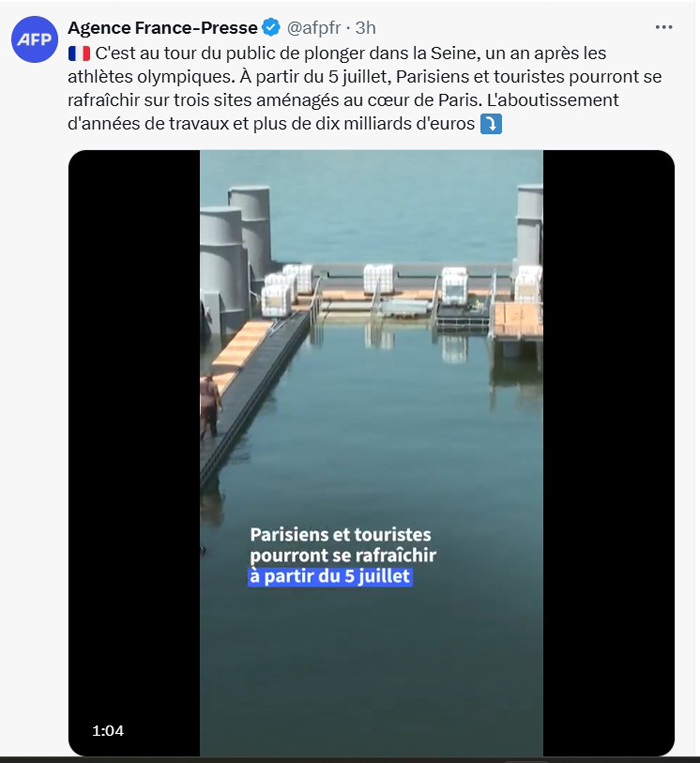Open Agence France-Presse account name
This screenshot has width=700, height=763.
(x=162, y=28)
